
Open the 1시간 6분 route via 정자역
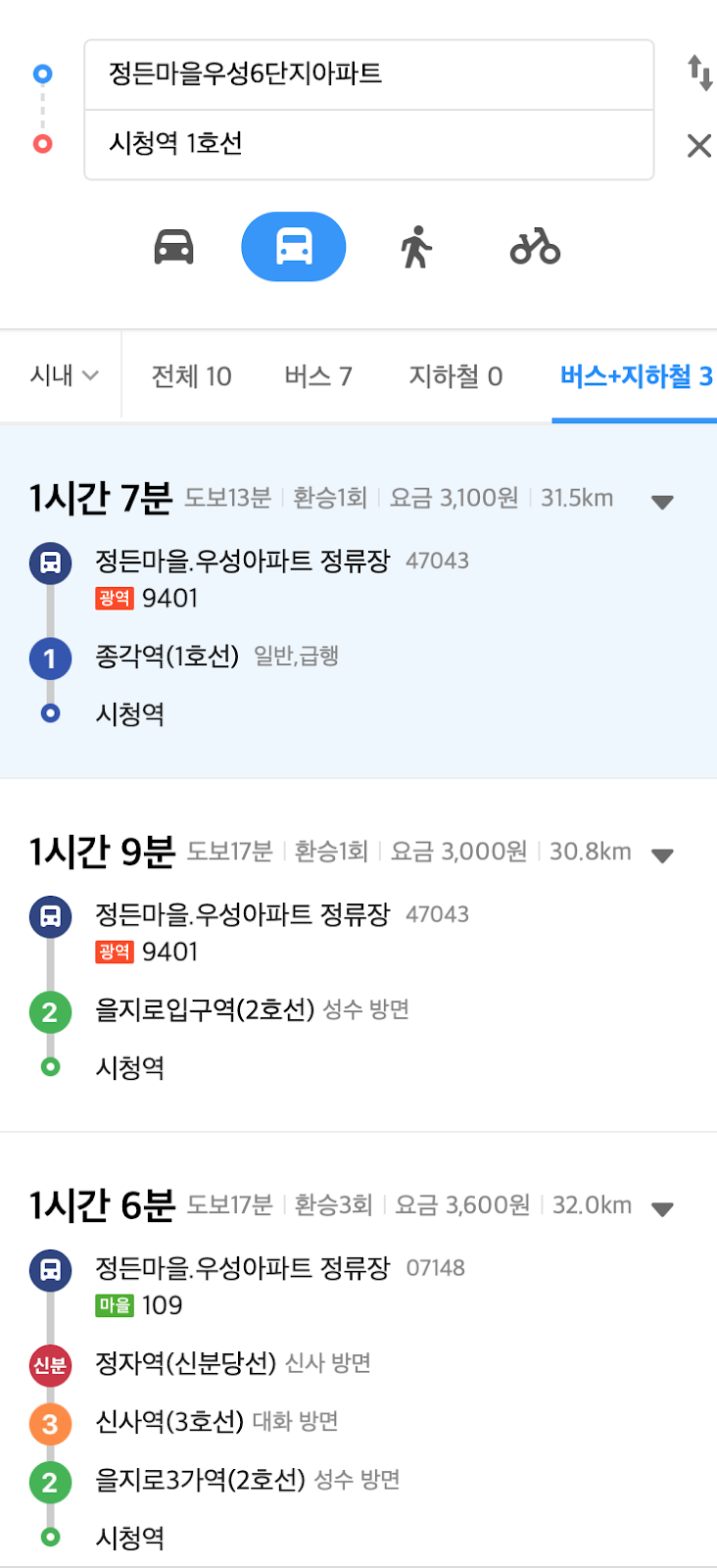click(358, 1349)
